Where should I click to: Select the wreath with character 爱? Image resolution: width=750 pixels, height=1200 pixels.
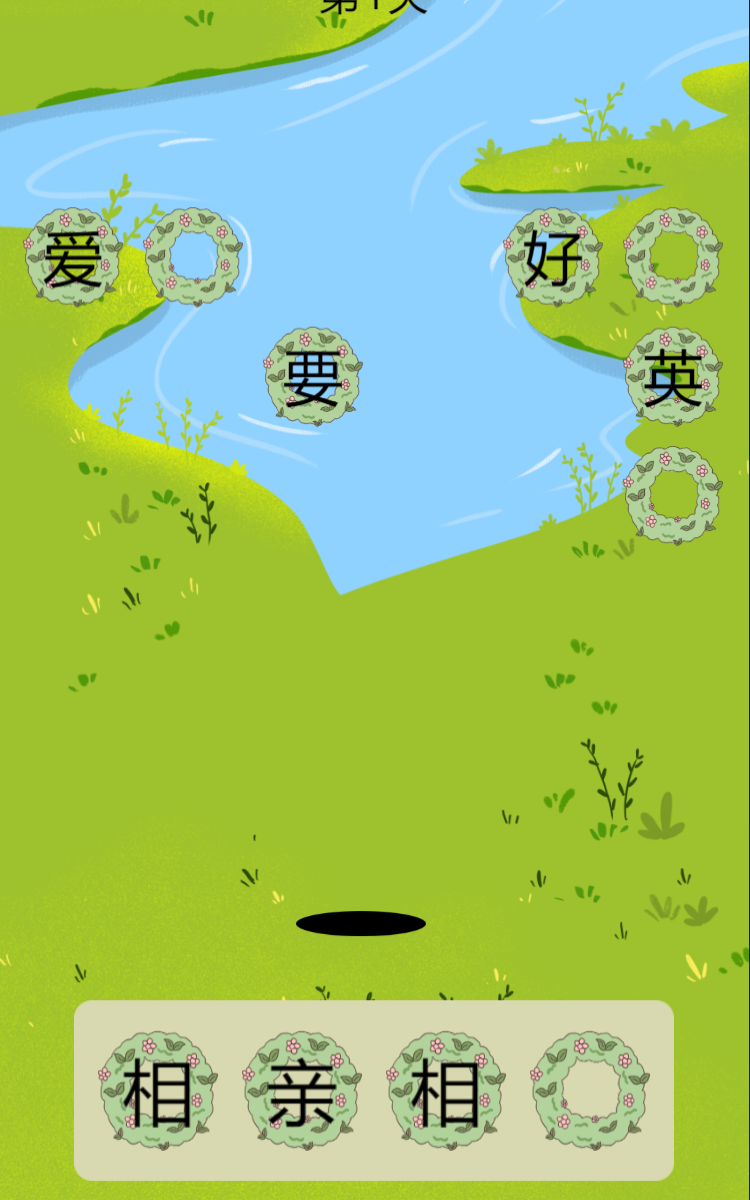[x=73, y=257]
